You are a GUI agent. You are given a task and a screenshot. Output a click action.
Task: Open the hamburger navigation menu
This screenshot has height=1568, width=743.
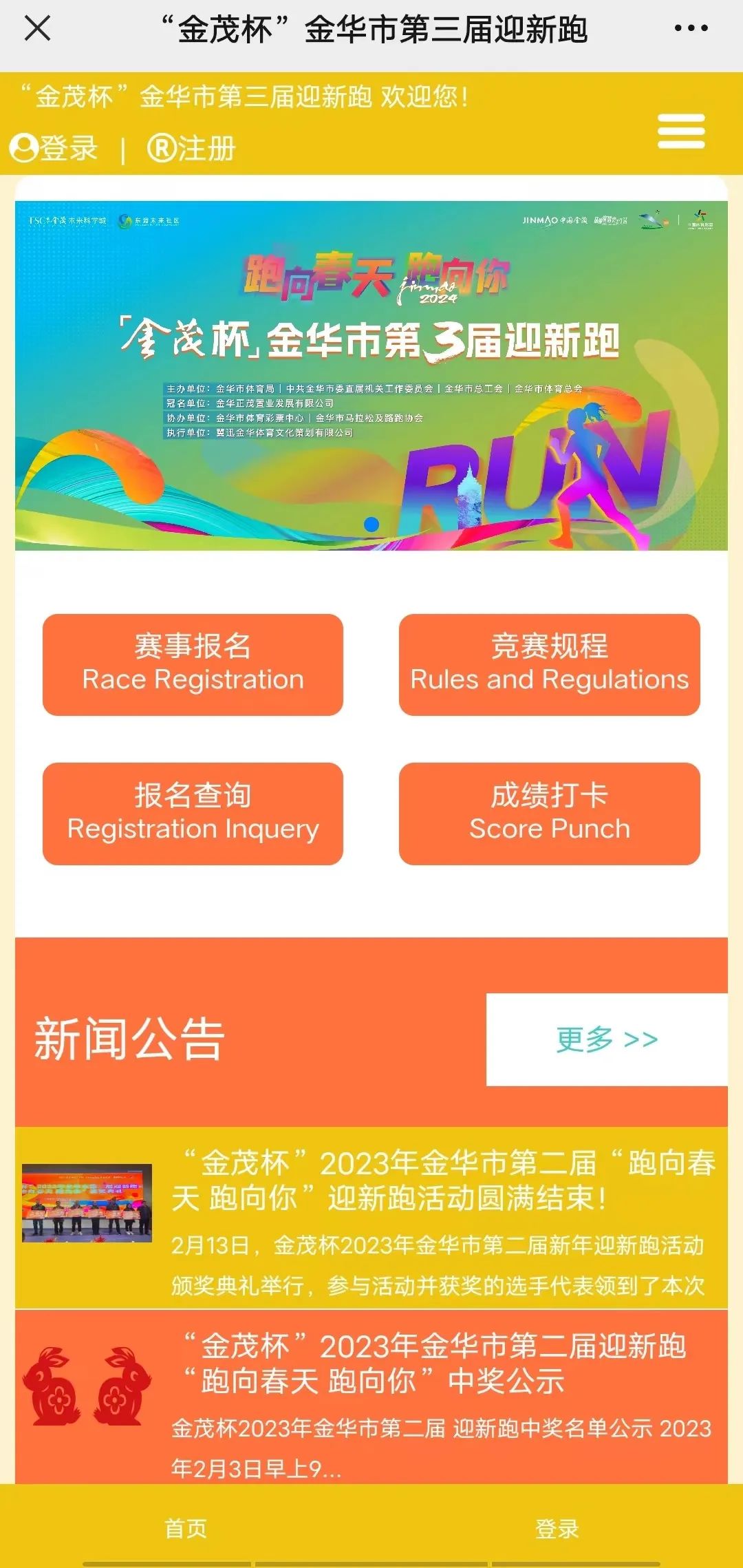pyautogui.click(x=681, y=131)
